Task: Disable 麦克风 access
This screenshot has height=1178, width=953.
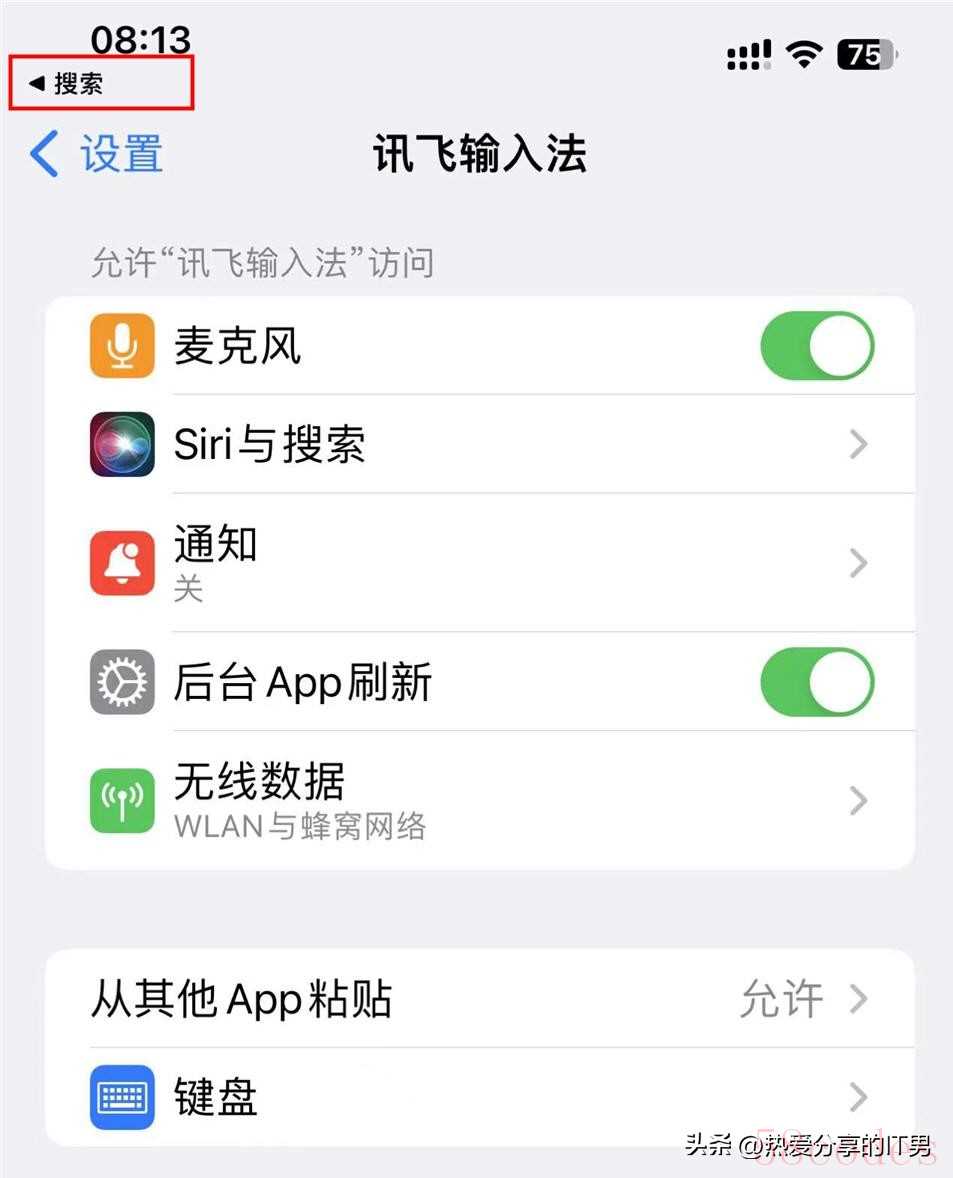Action: (x=816, y=346)
